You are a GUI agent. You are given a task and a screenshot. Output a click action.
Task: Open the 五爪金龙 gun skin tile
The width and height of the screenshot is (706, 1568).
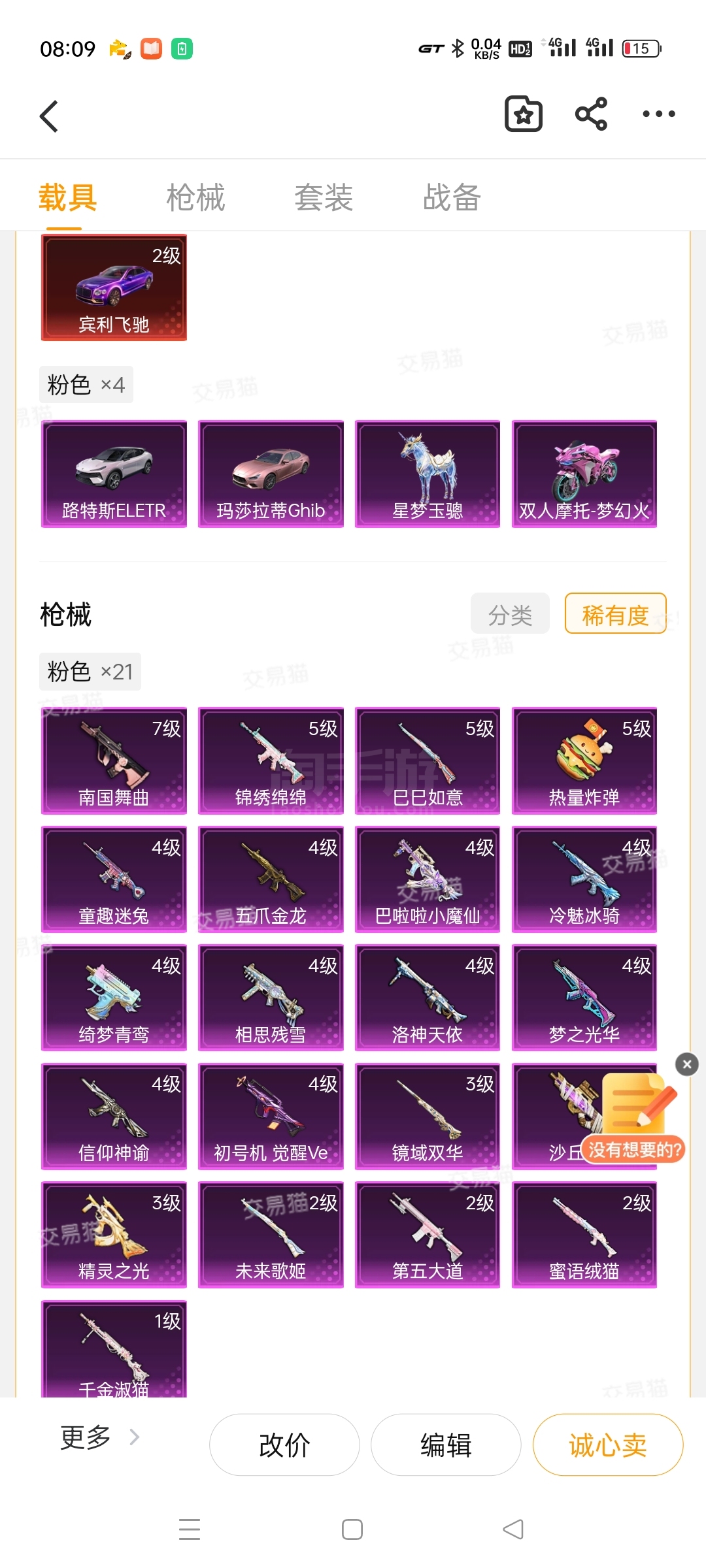271,879
